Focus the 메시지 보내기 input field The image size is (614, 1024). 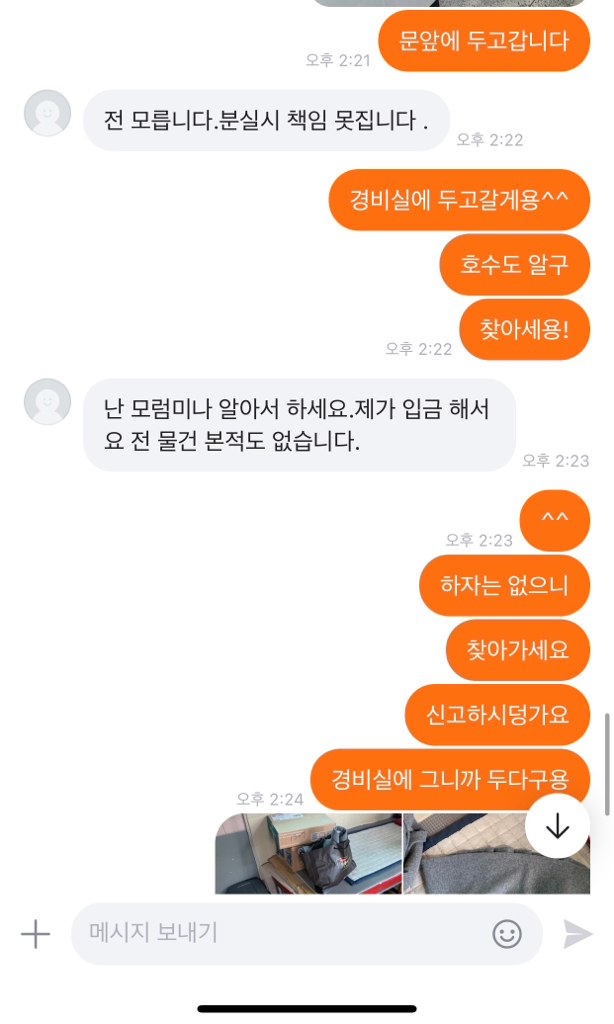(x=280, y=934)
